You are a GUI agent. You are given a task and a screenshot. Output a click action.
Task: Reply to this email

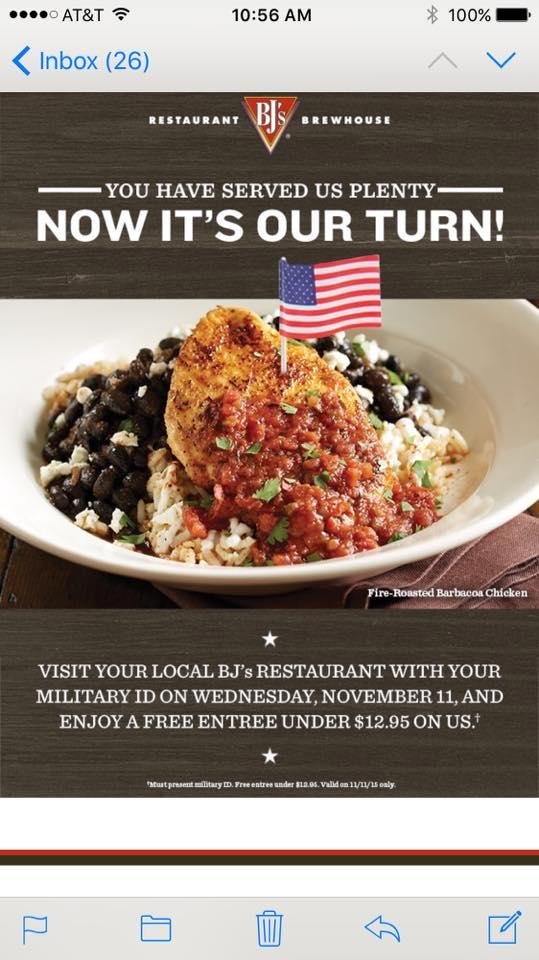(x=382, y=929)
